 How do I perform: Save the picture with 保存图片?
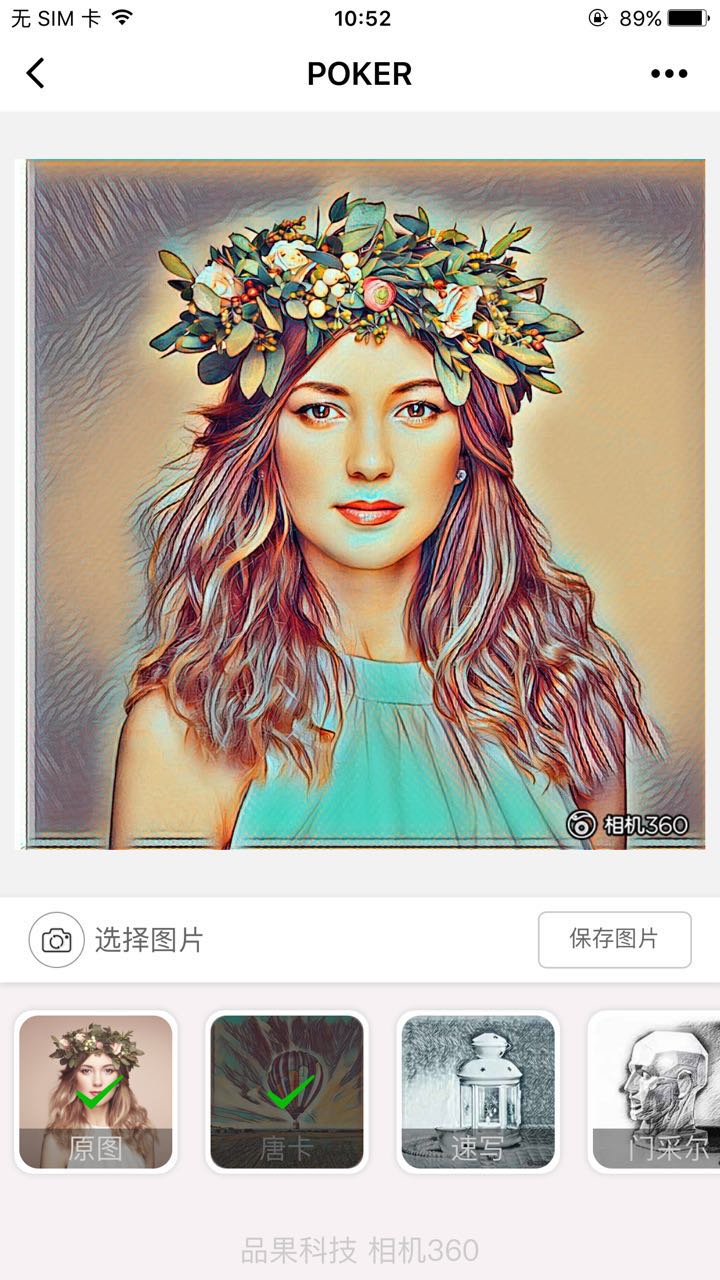[614, 939]
